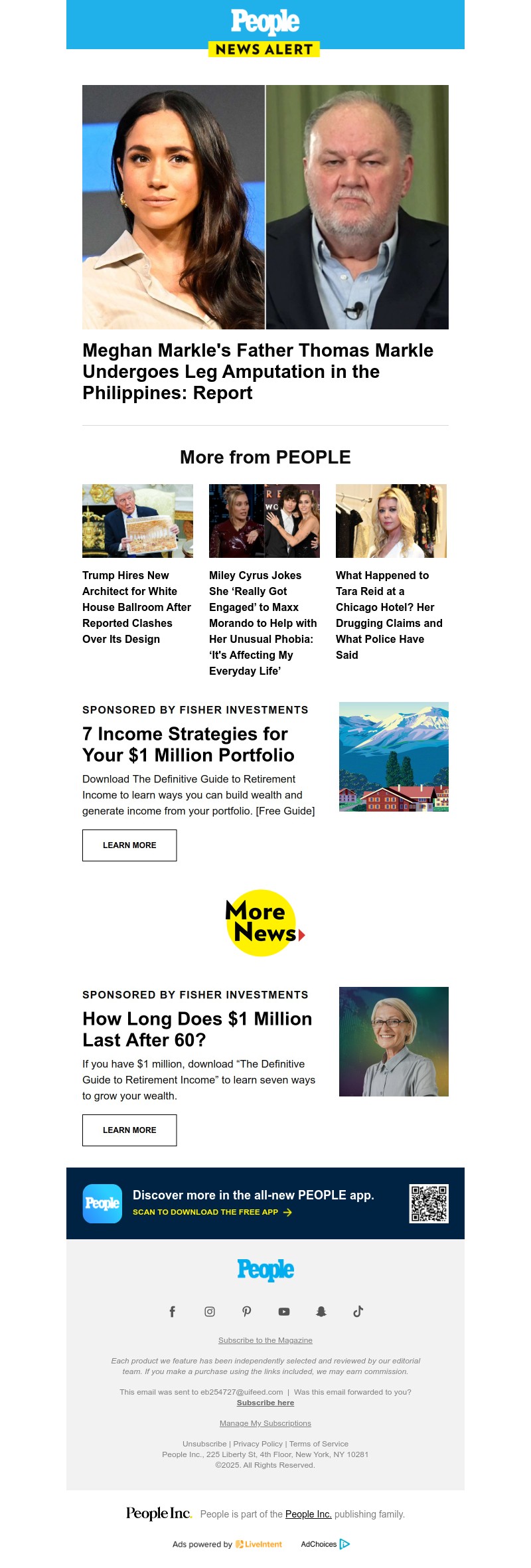Click the PEOPLE News Alert header logo
The height and width of the screenshot is (1568, 531).
click(x=265, y=30)
